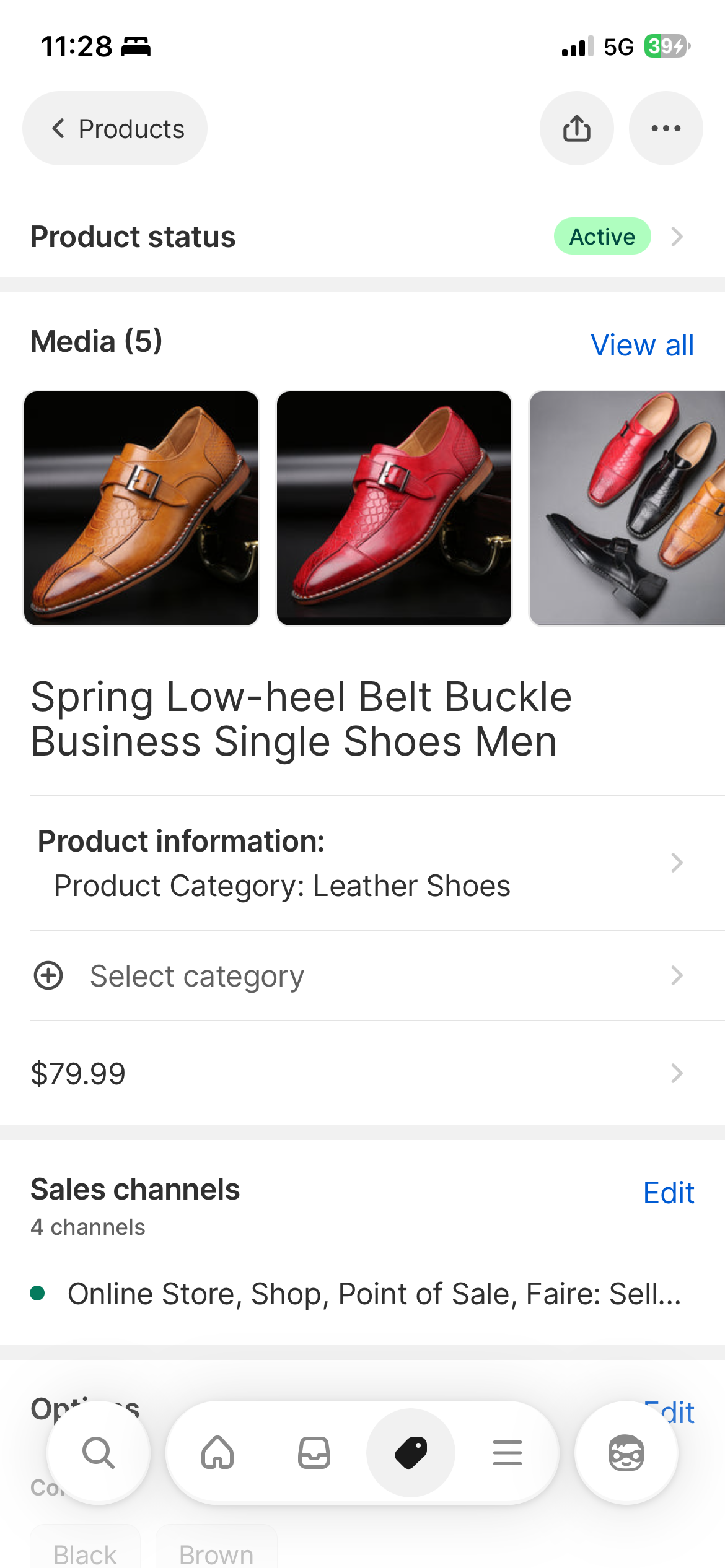Viewport: 725px width, 1568px height.
Task: View all media for this product
Action: click(641, 344)
